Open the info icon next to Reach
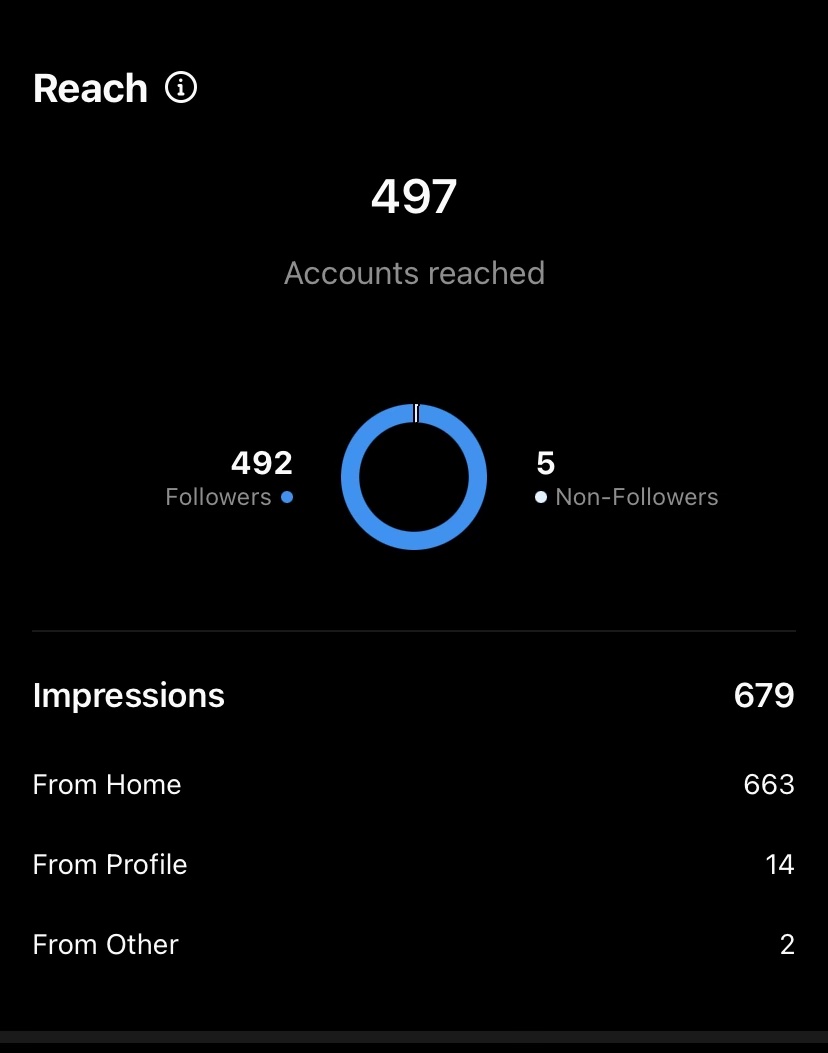This screenshot has width=828, height=1053. pos(181,88)
